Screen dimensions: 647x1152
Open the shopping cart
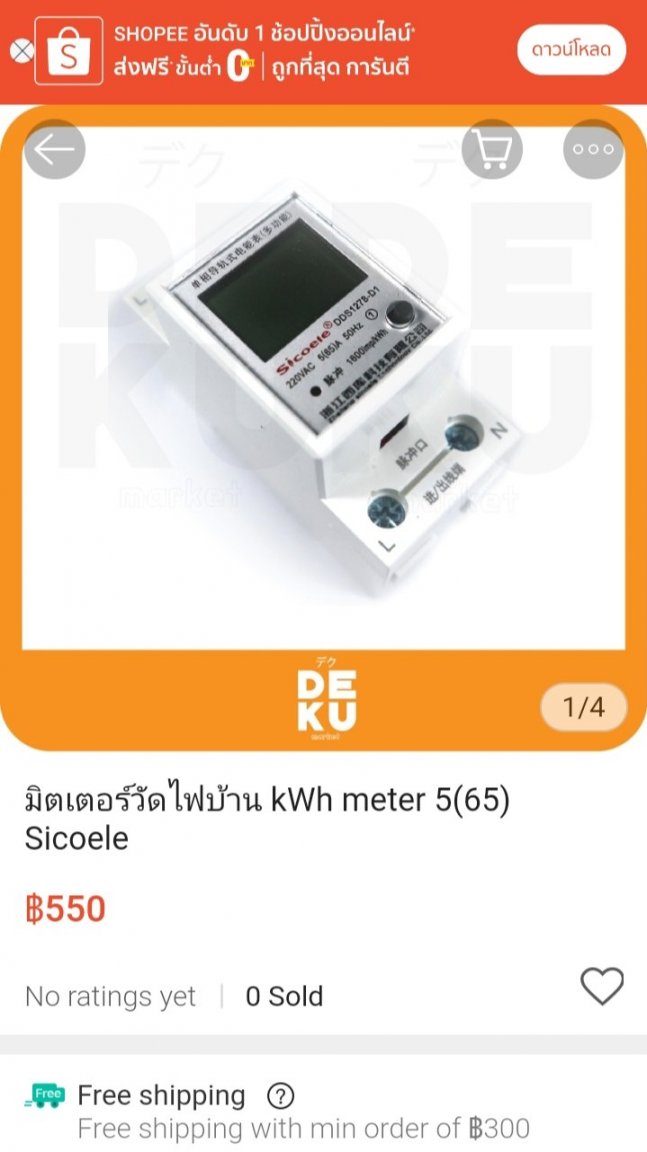click(493, 150)
